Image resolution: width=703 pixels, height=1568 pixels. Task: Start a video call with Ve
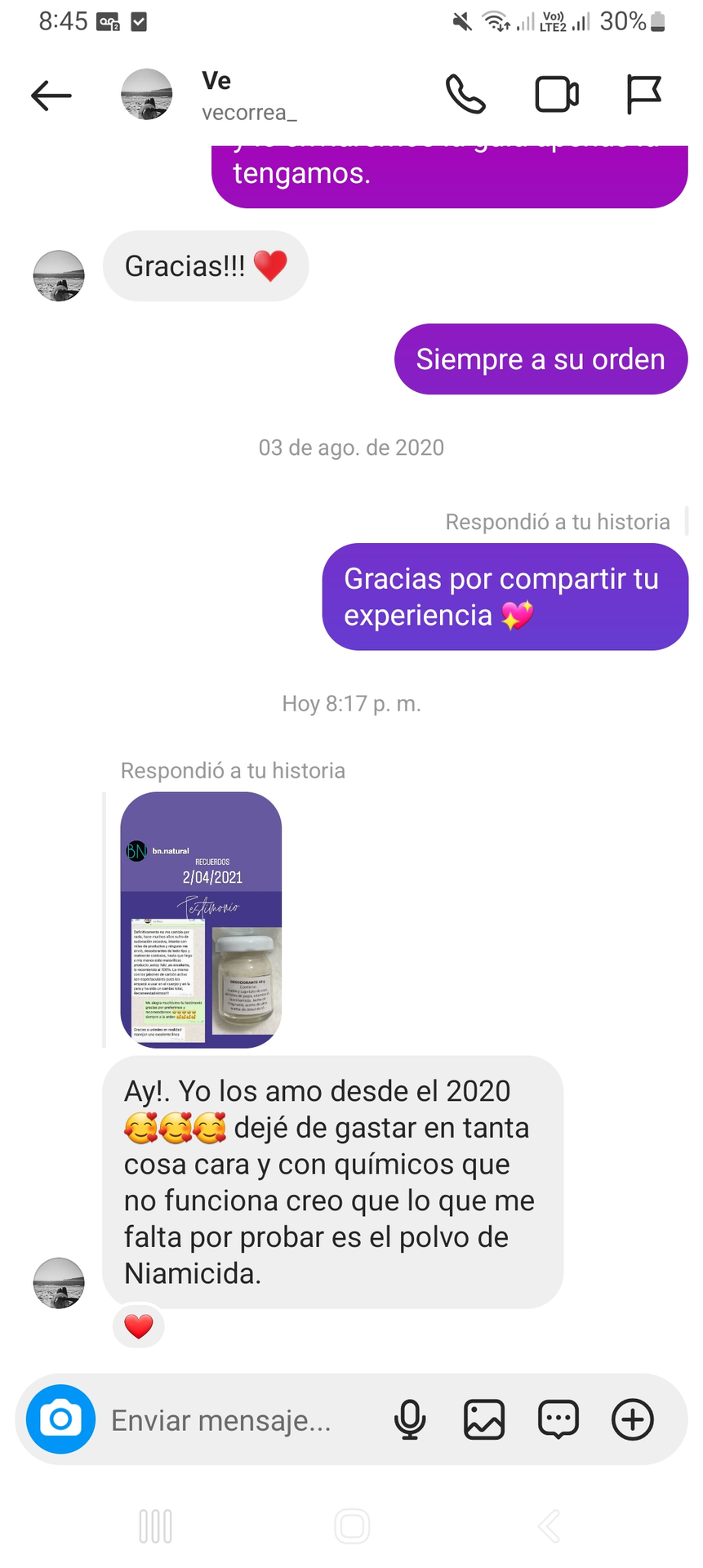557,95
